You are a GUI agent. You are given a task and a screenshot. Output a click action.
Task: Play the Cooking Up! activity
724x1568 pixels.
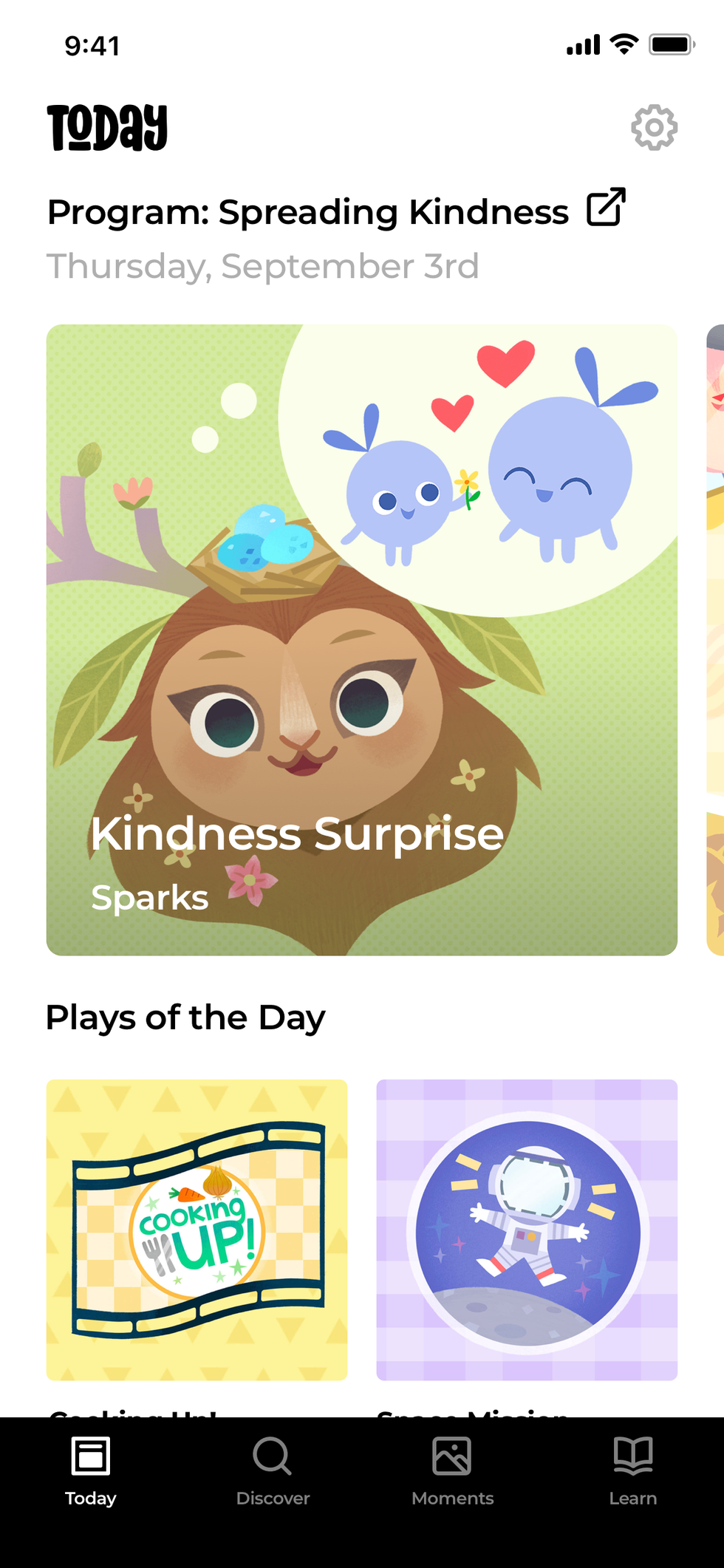point(197,1230)
